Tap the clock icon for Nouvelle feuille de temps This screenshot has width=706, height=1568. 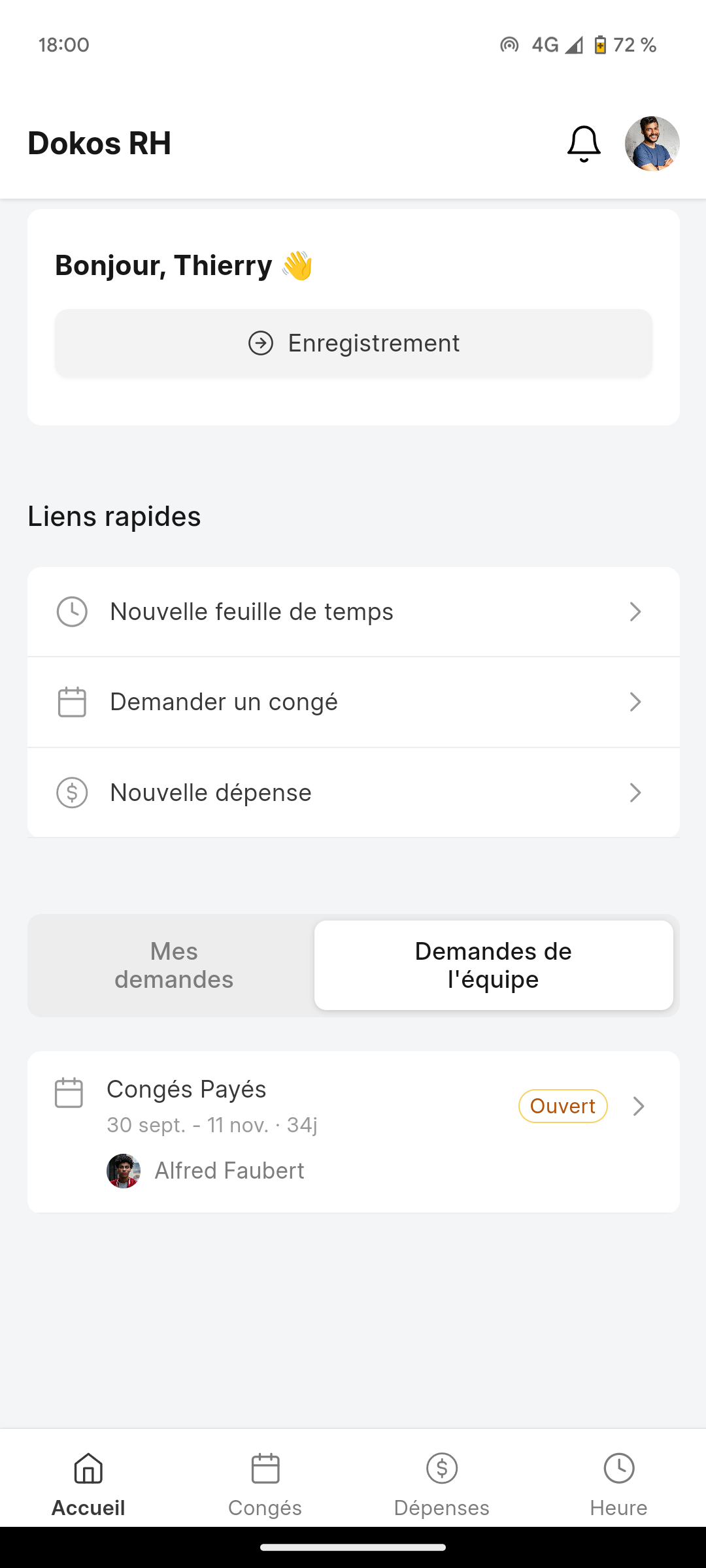click(x=72, y=612)
